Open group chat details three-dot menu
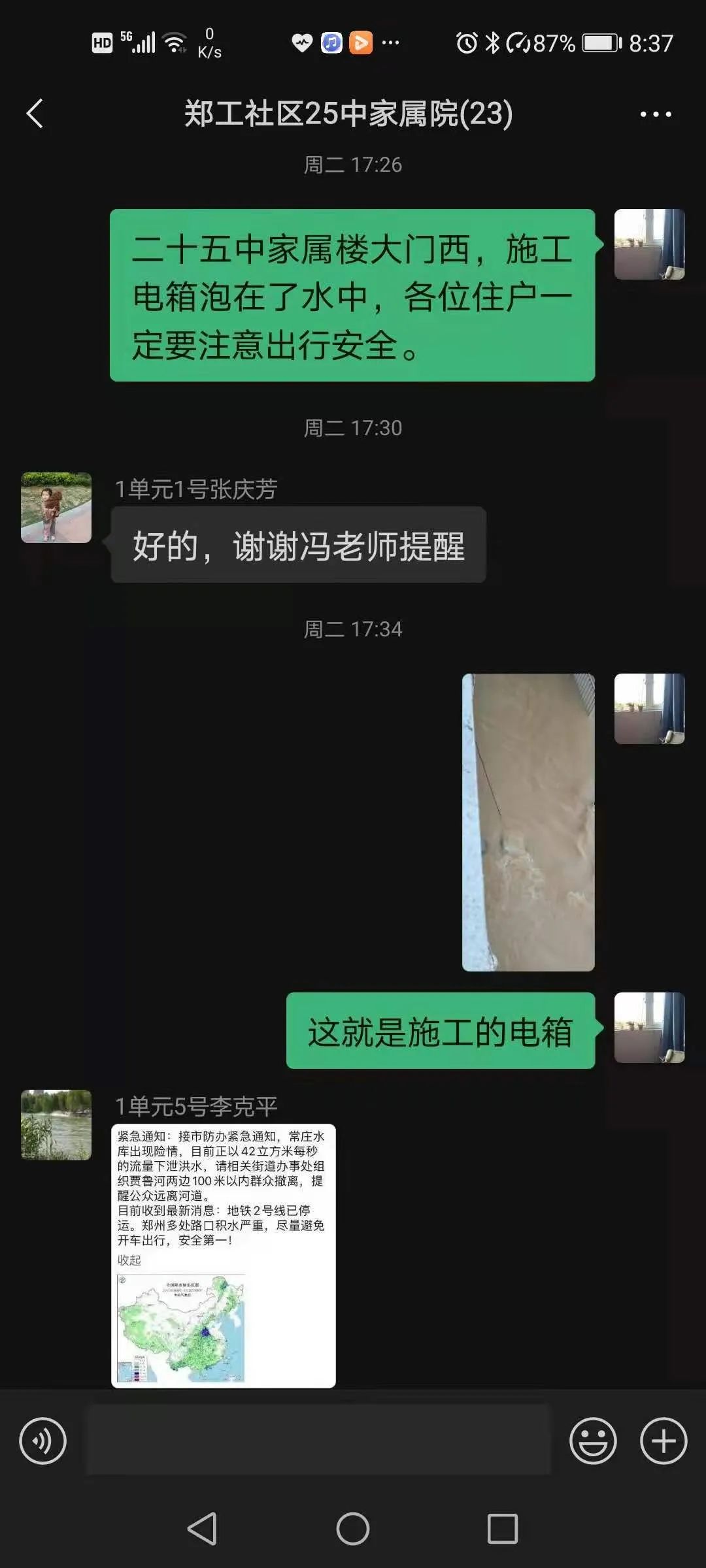Viewport: 706px width, 1568px height. pos(655,114)
